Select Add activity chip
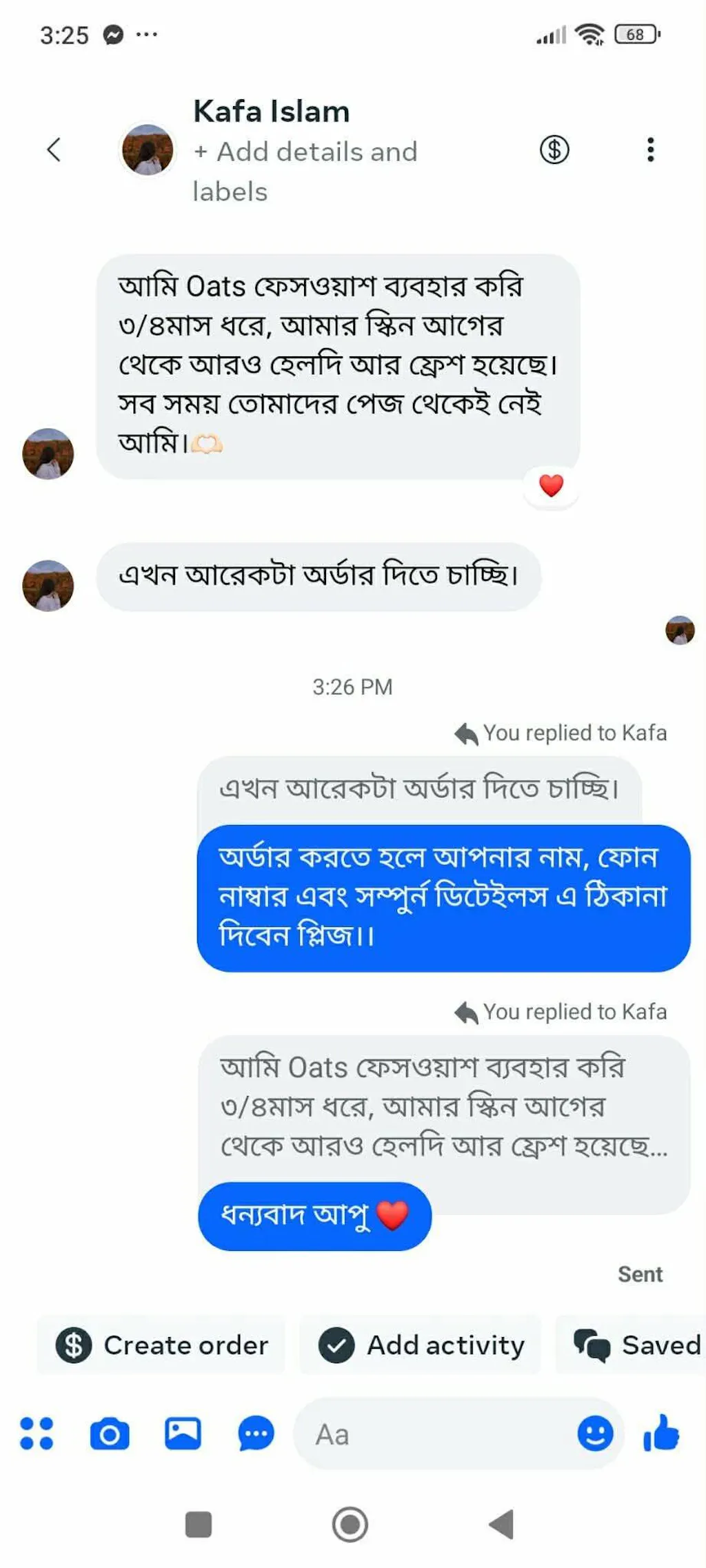Viewport: 706px width, 1568px height. [421, 1345]
